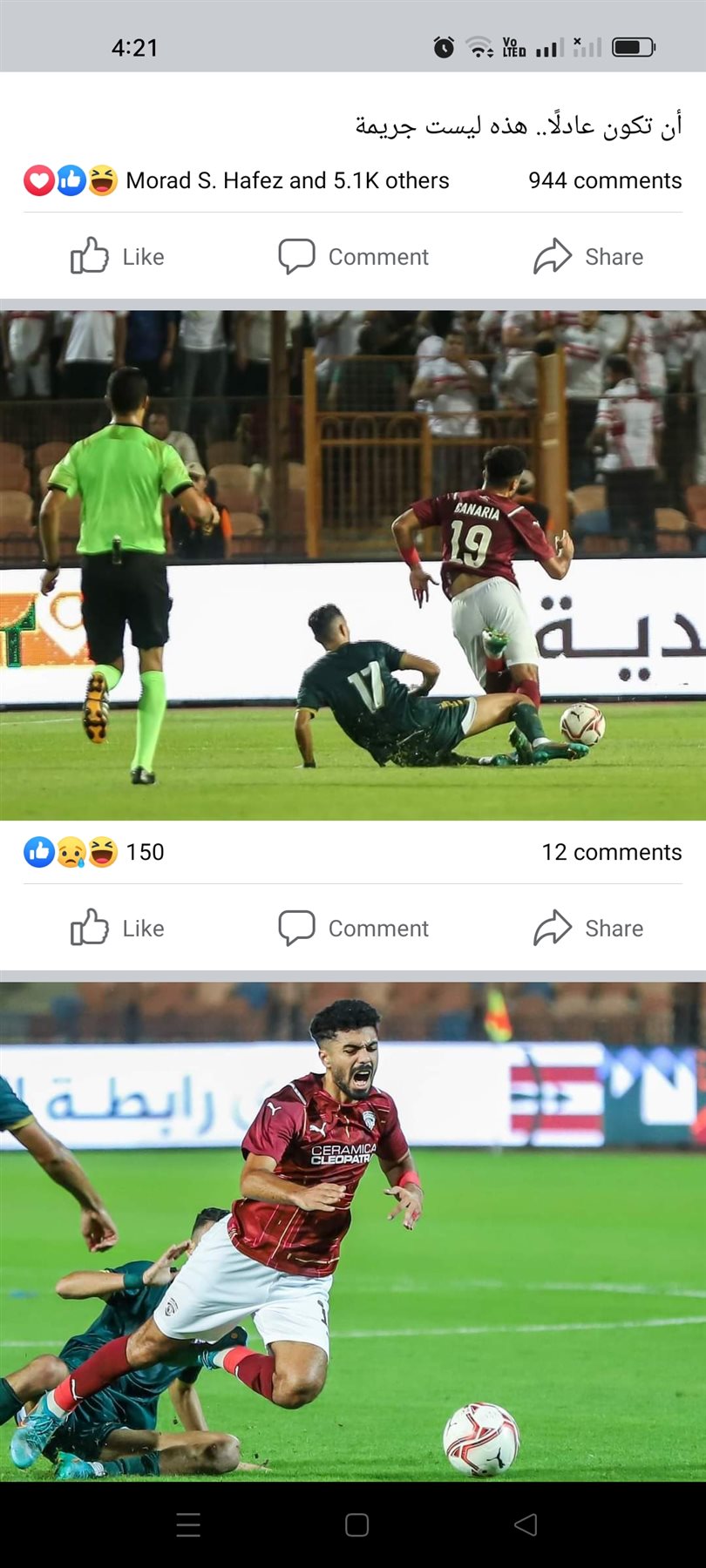Go back using the system back button
Screen dimensions: 706x1568
point(526,1524)
